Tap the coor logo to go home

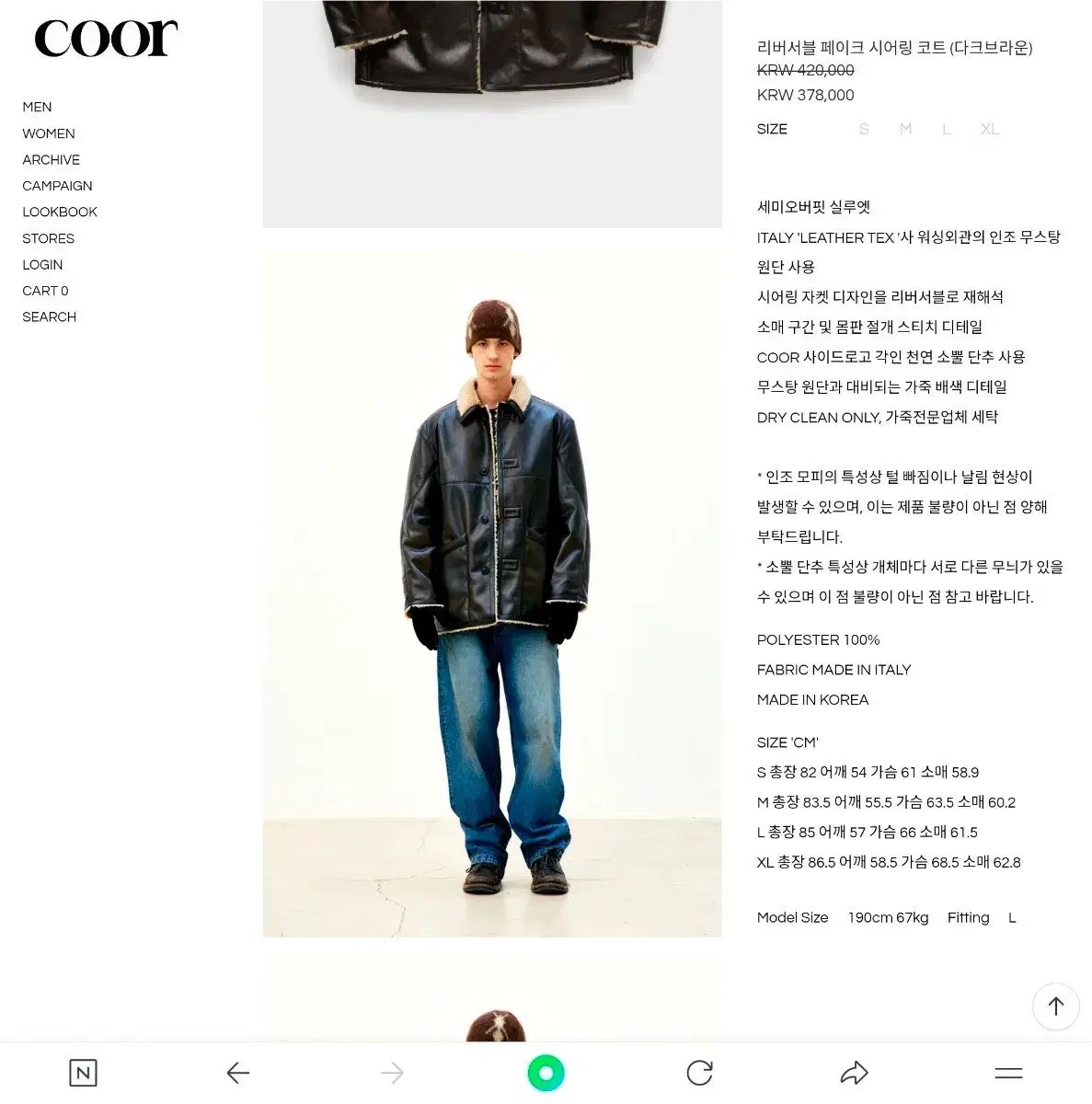coord(106,38)
